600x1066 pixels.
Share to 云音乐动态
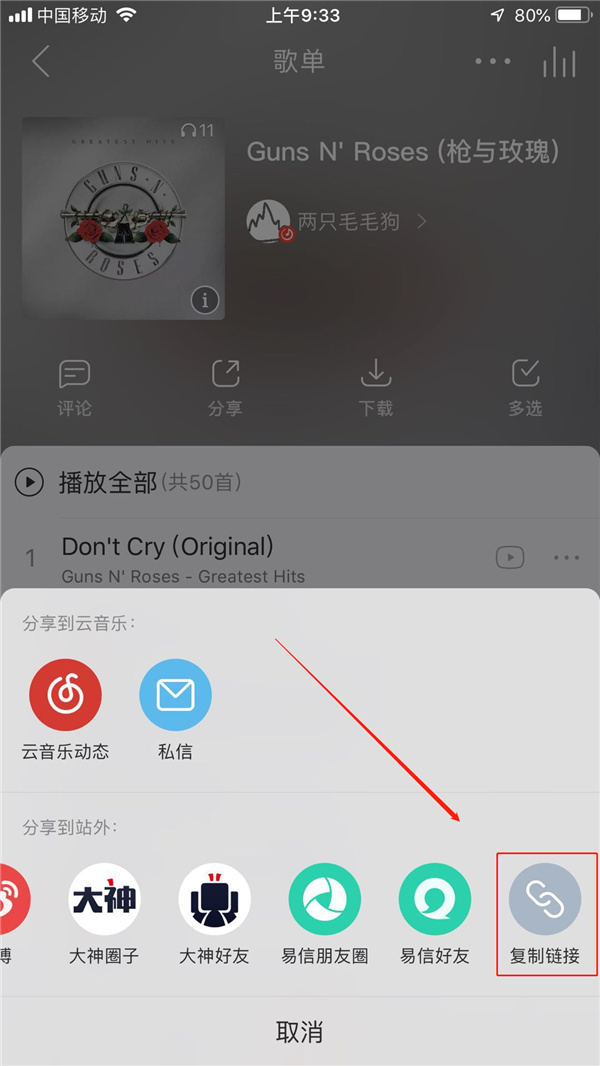[x=65, y=696]
